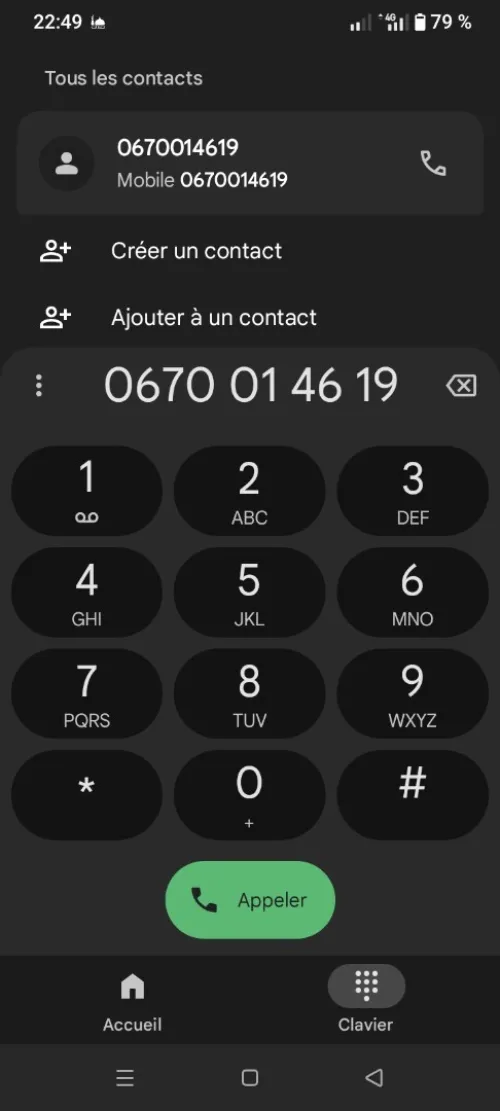Enter digit 4 GHI
This screenshot has width=500, height=1111.
86,592
